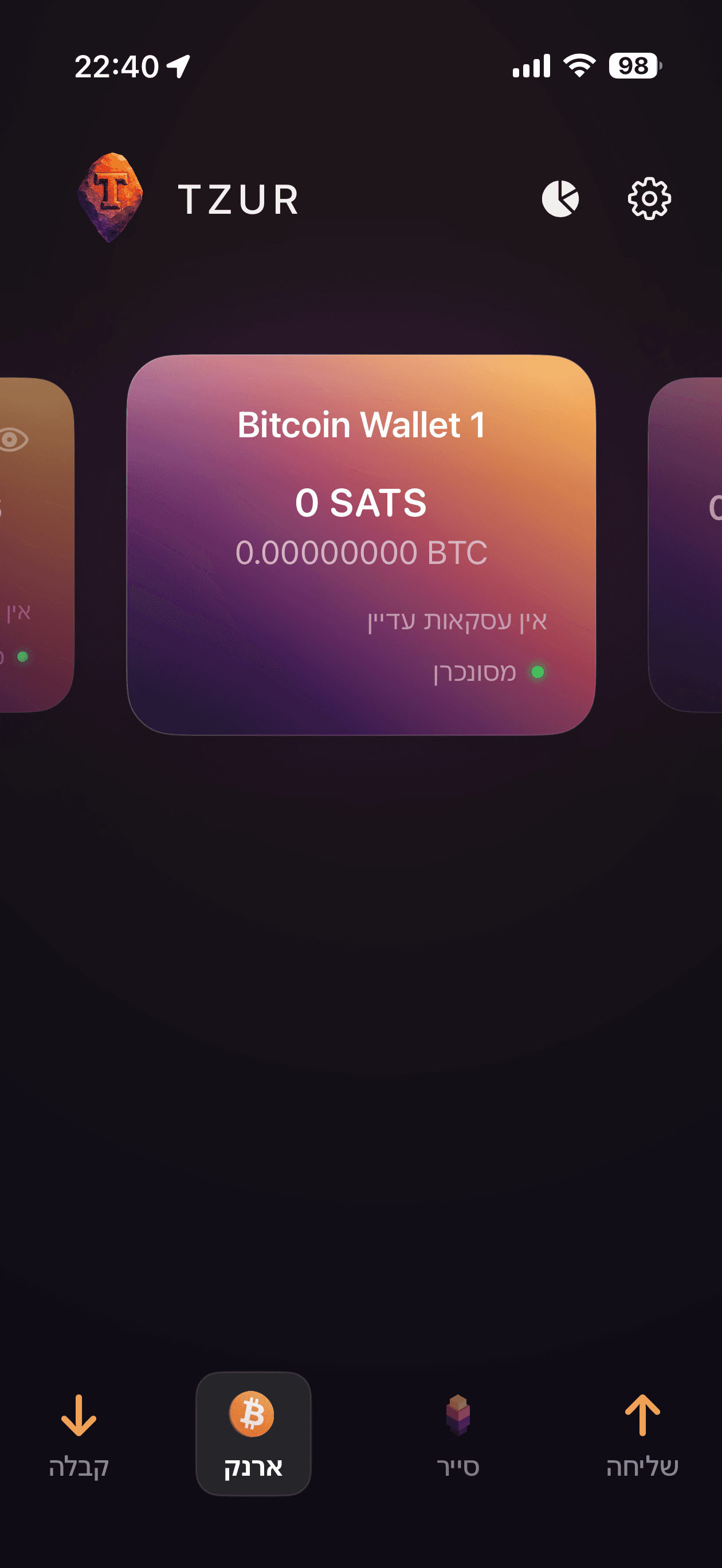Open the Bitcoin Wallet 1 card
The height and width of the screenshot is (1568, 722).
[361, 544]
